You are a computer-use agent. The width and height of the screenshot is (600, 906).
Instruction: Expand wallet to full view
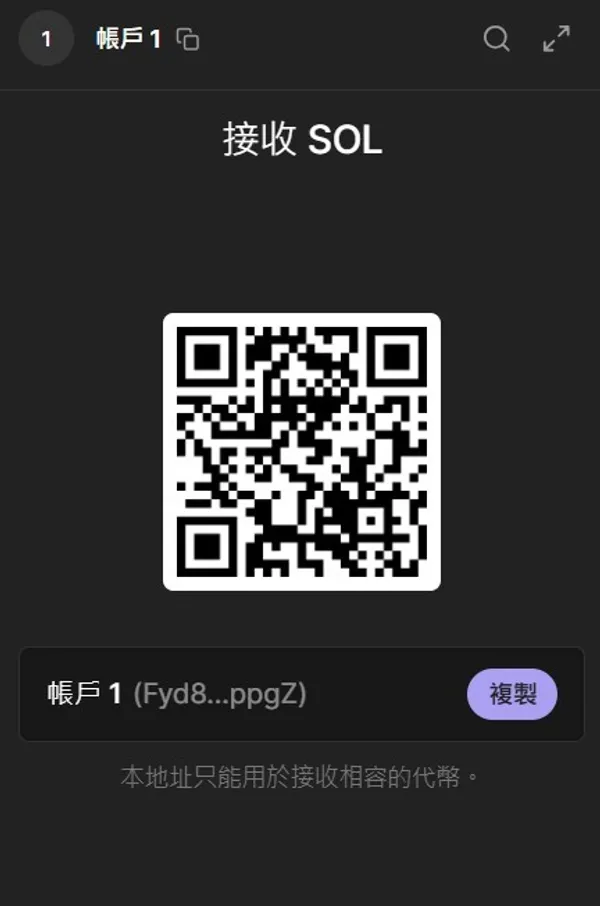[556, 39]
